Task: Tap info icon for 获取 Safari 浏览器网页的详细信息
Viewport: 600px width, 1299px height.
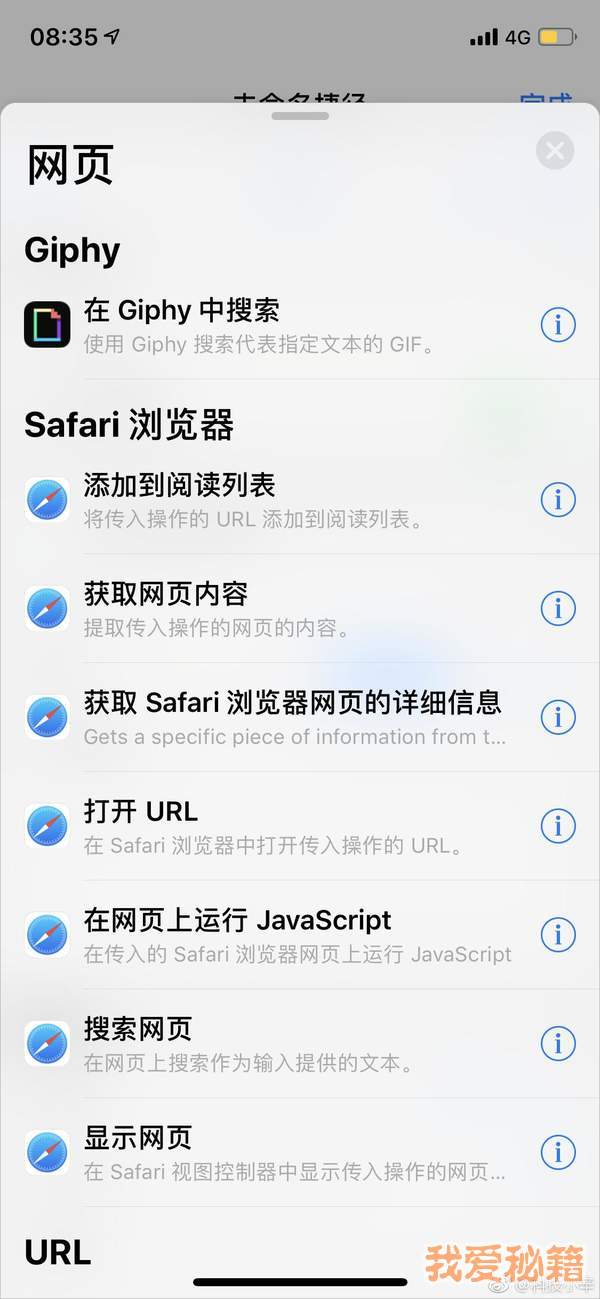Action: (558, 717)
